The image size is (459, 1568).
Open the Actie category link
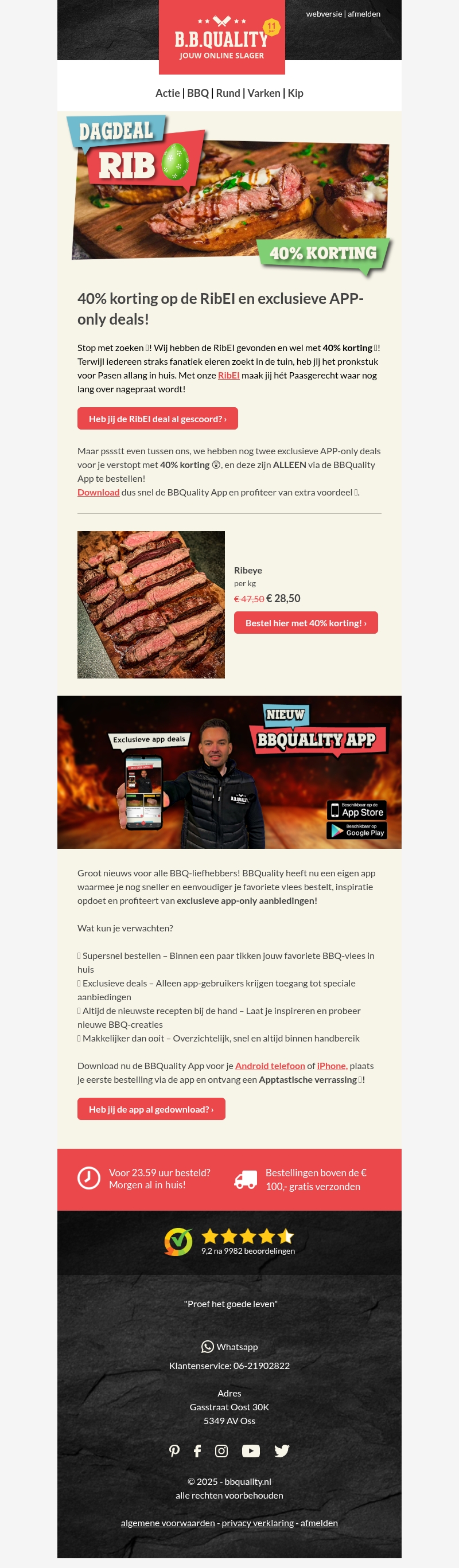point(168,93)
